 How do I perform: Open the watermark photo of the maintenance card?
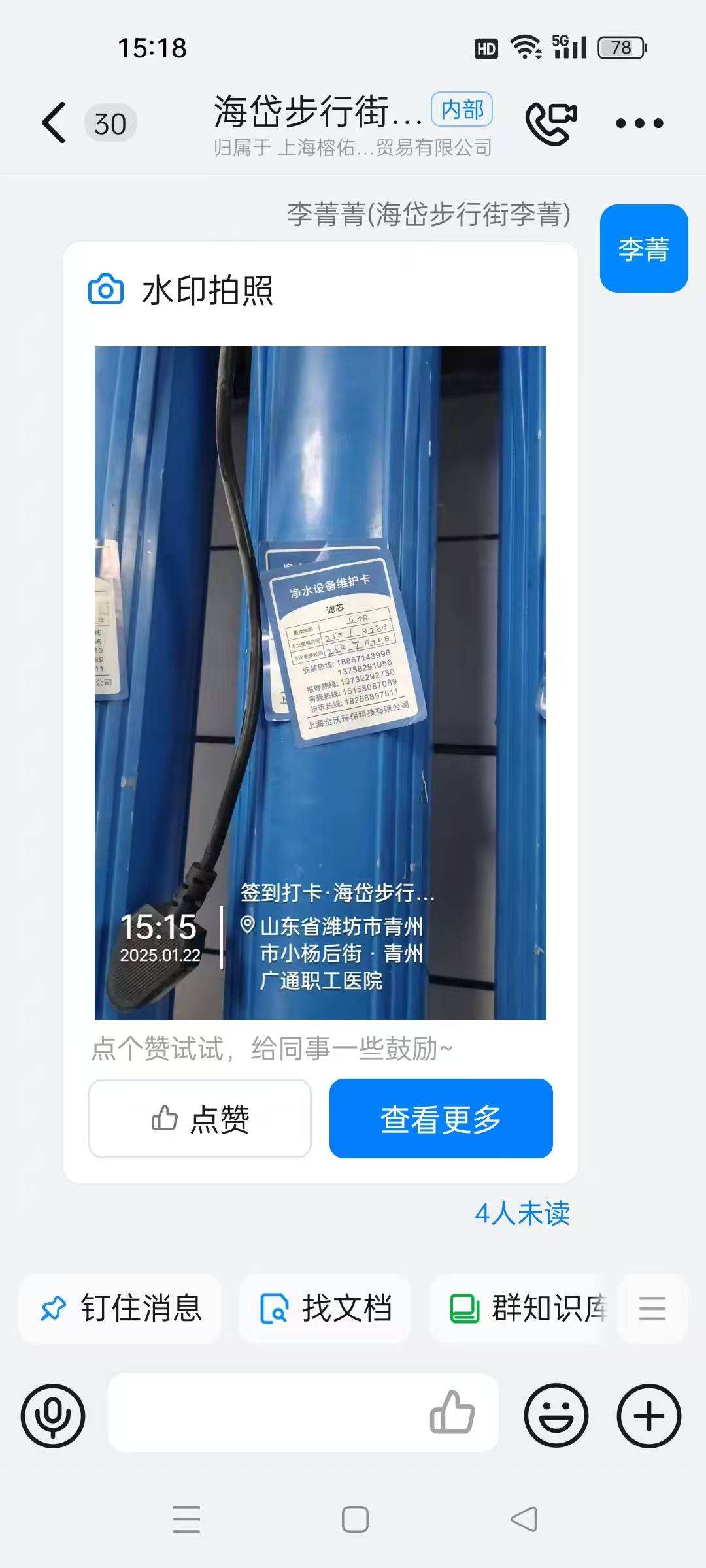320,682
